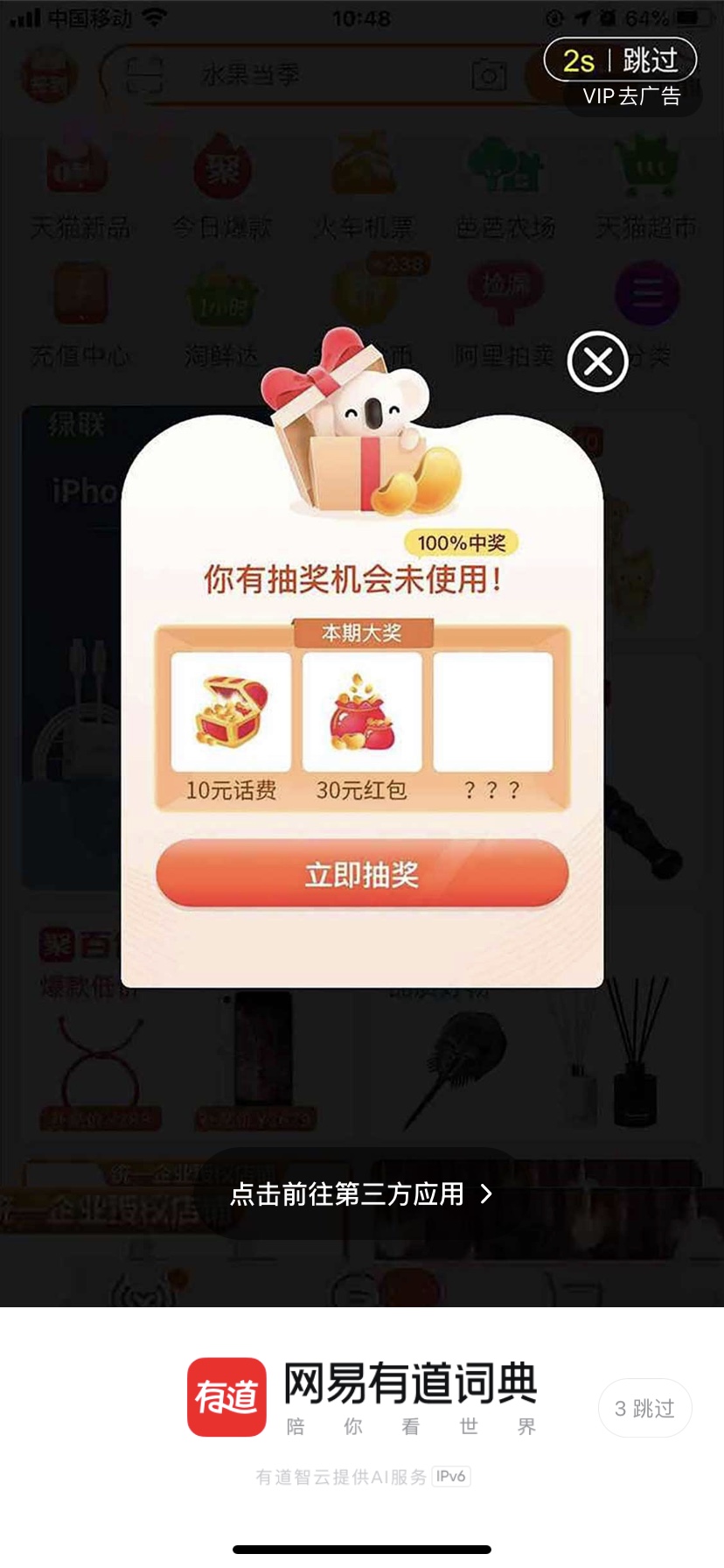The width and height of the screenshot is (724, 1568).
Task: Tap VIP去广告 to remove ads
Action: (631, 97)
